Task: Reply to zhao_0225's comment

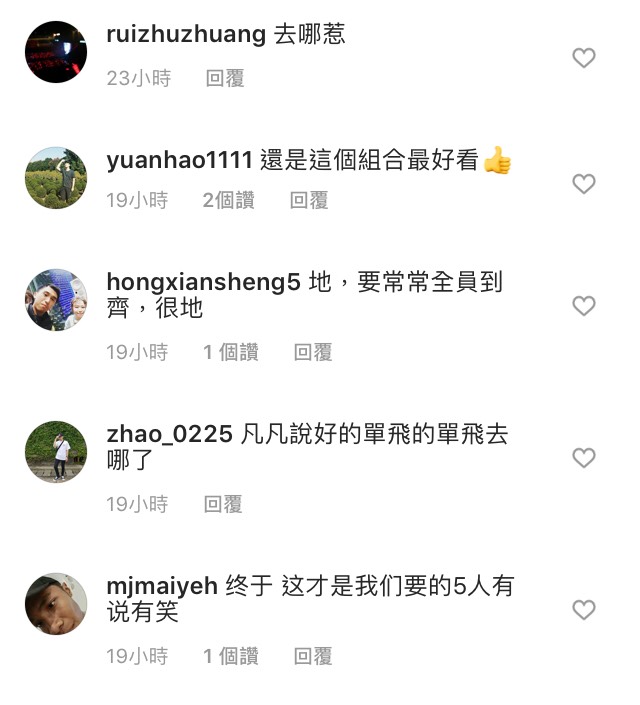Action: coord(223,505)
